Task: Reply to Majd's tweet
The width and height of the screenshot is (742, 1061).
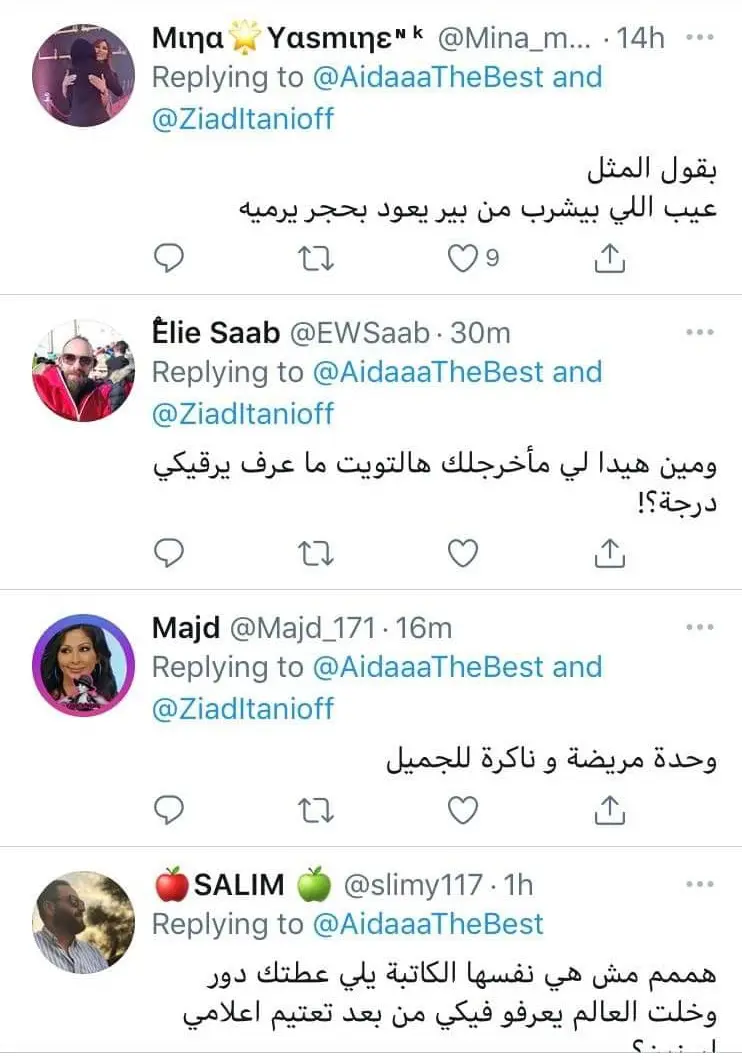Action: pos(171,809)
